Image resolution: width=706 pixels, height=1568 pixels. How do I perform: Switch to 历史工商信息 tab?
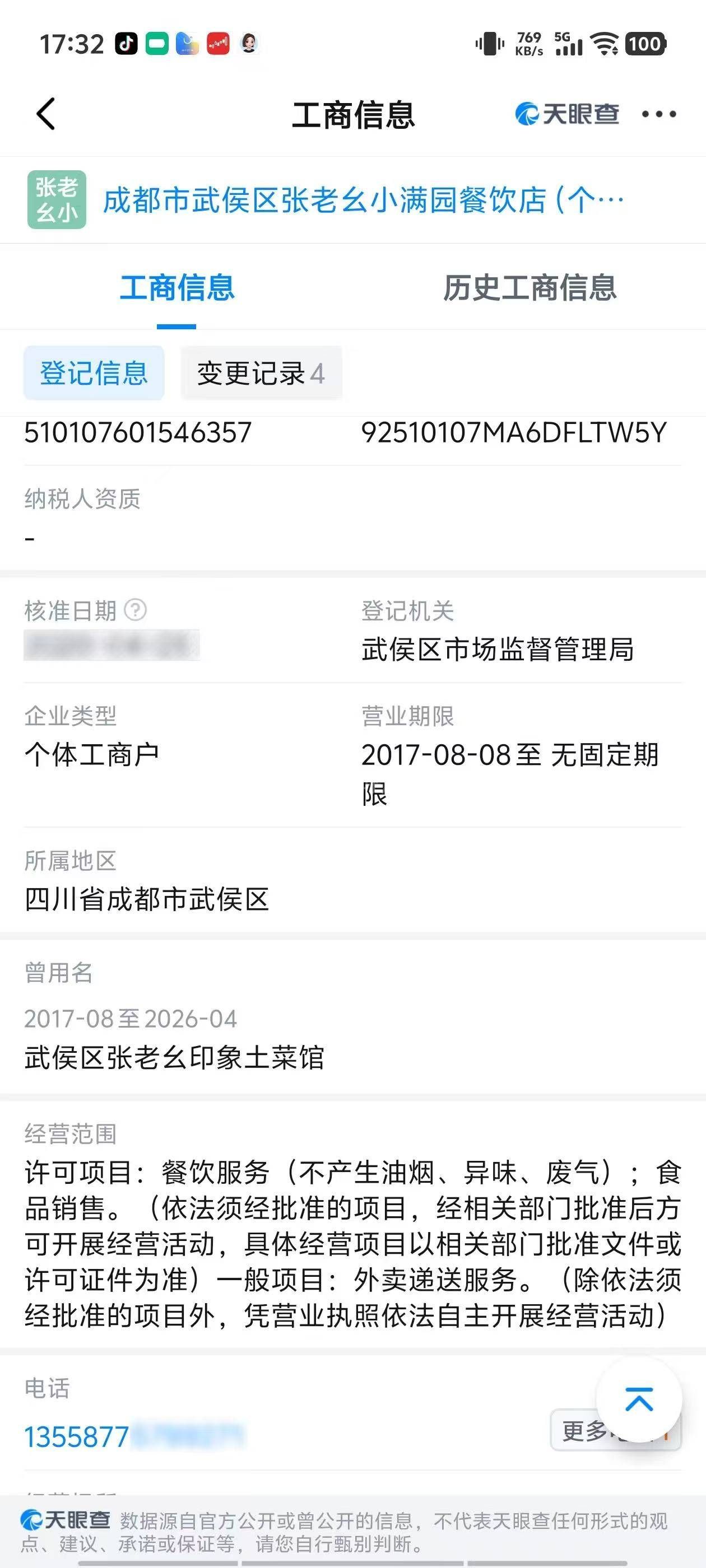pyautogui.click(x=529, y=288)
